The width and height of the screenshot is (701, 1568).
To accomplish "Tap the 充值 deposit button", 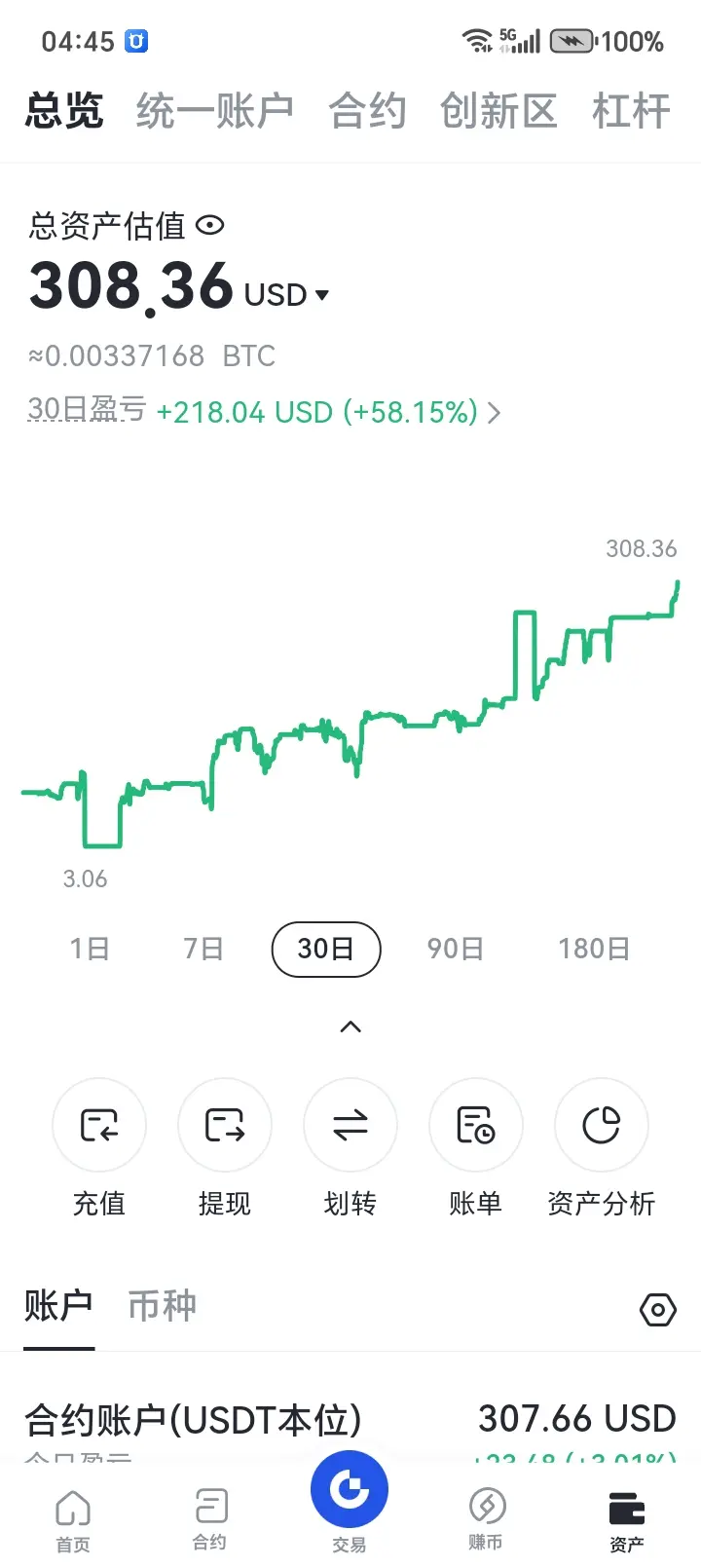I will pyautogui.click(x=99, y=1126).
